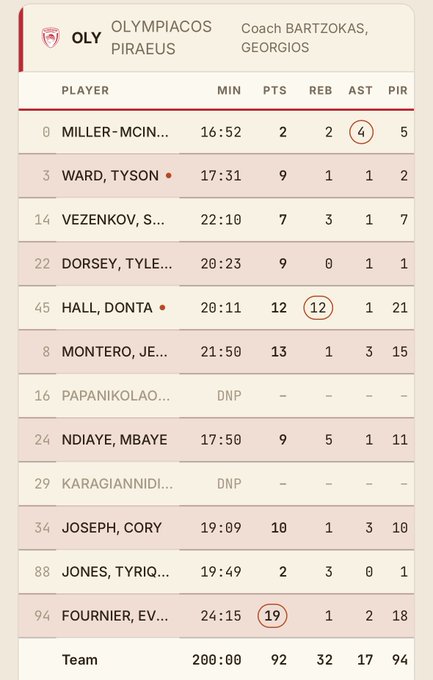The image size is (433, 680).
Task: Select Ward, Tyson row
Action: [x=216, y=176]
